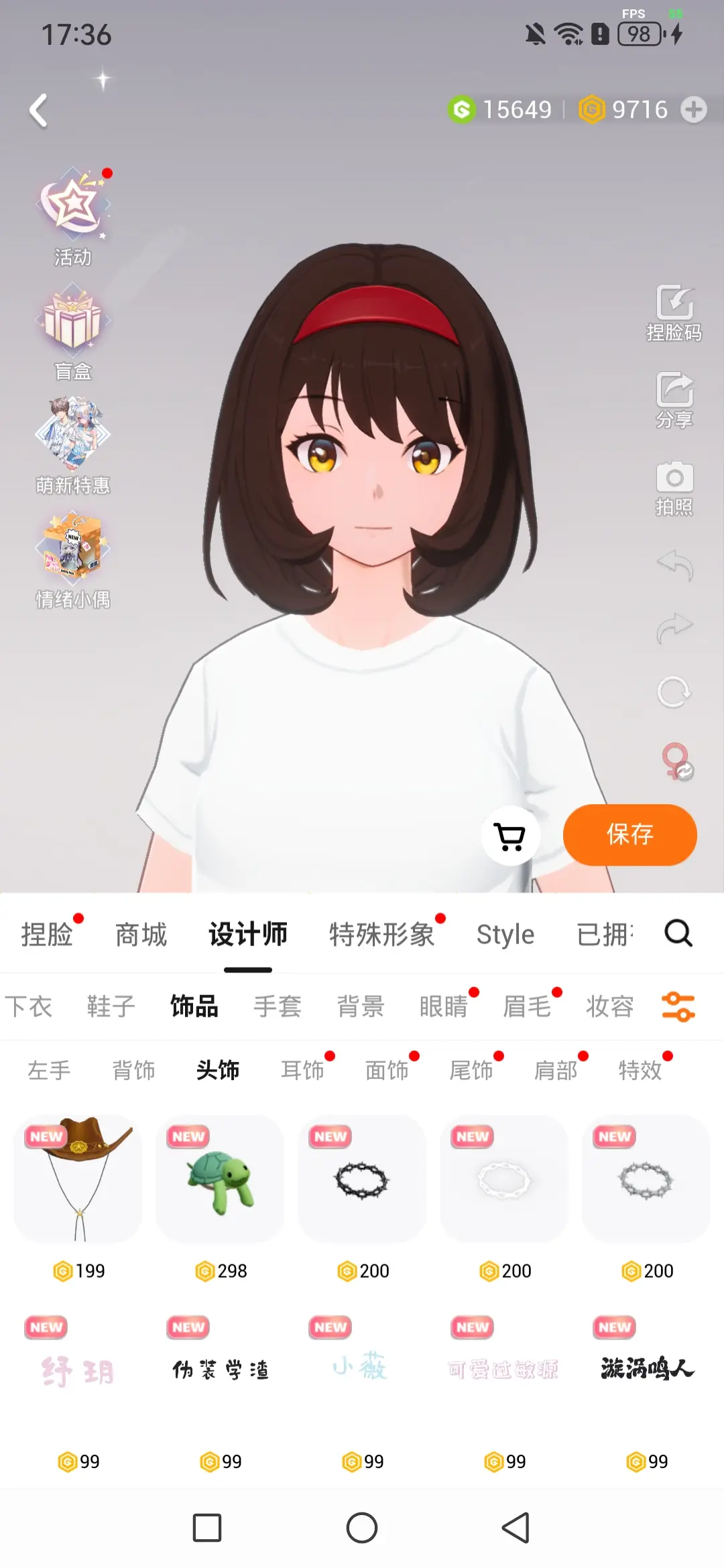724x1568 pixels.
Task: Tap the system home button
Action: pyautogui.click(x=362, y=1528)
